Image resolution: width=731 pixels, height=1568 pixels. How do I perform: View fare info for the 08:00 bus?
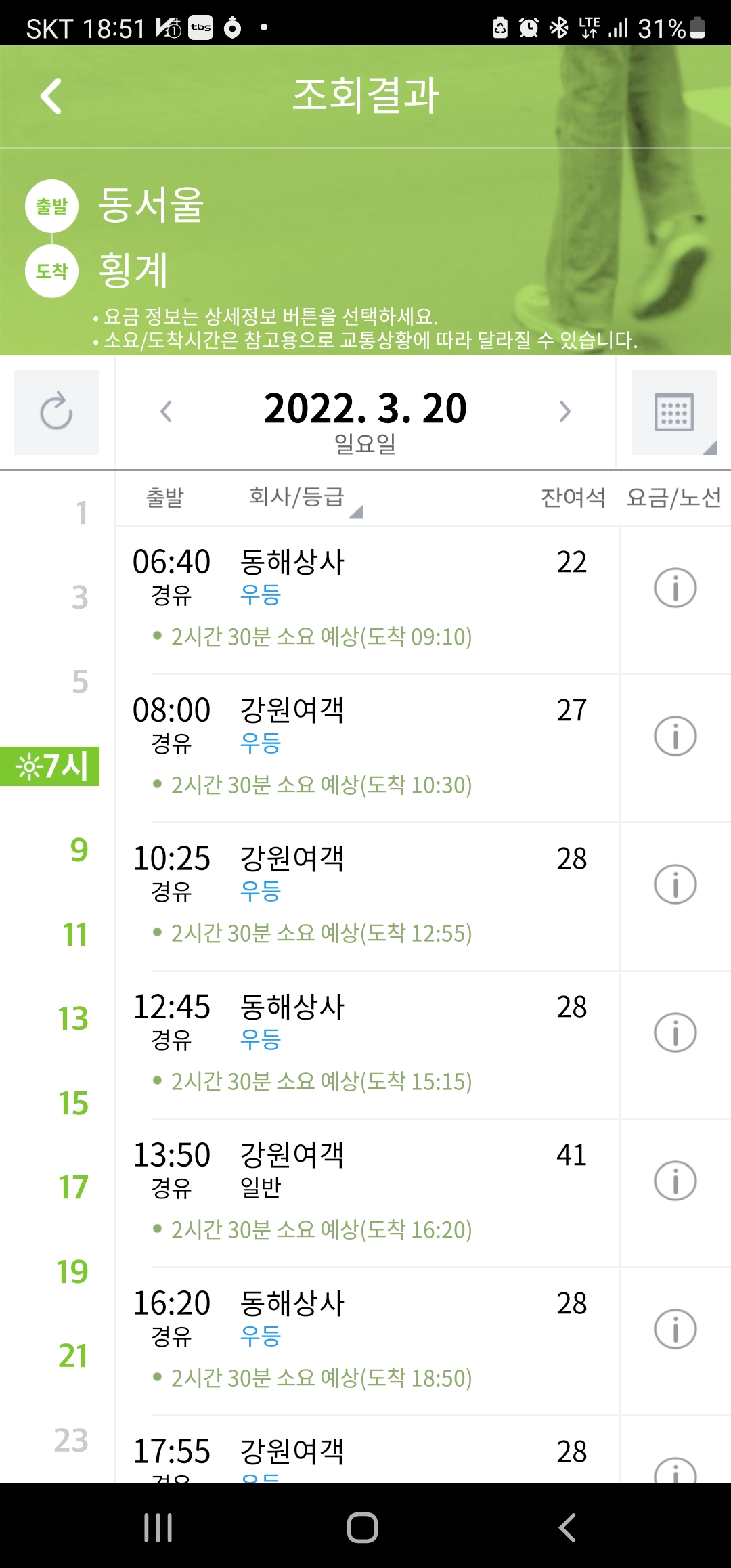675,736
